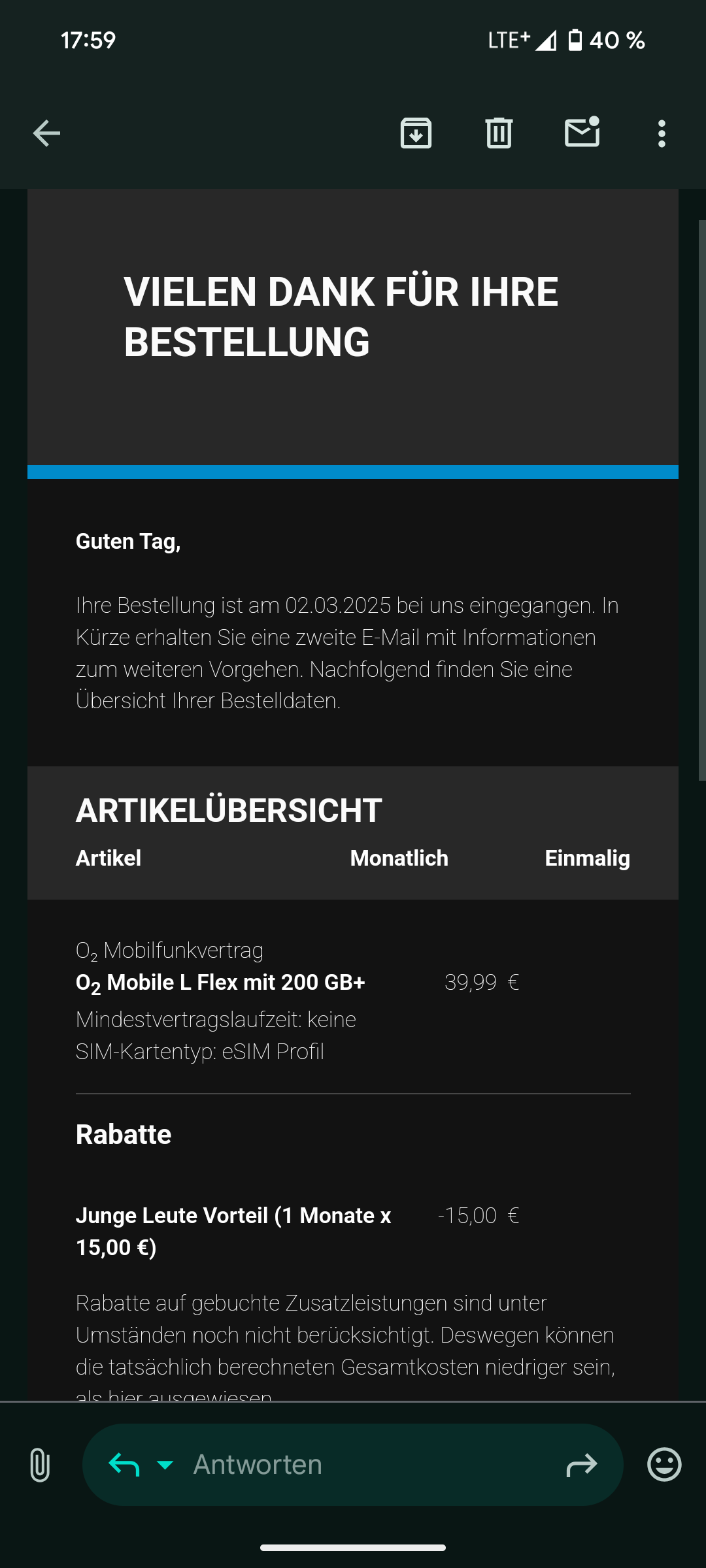Delete this email with the trash icon

point(499,133)
